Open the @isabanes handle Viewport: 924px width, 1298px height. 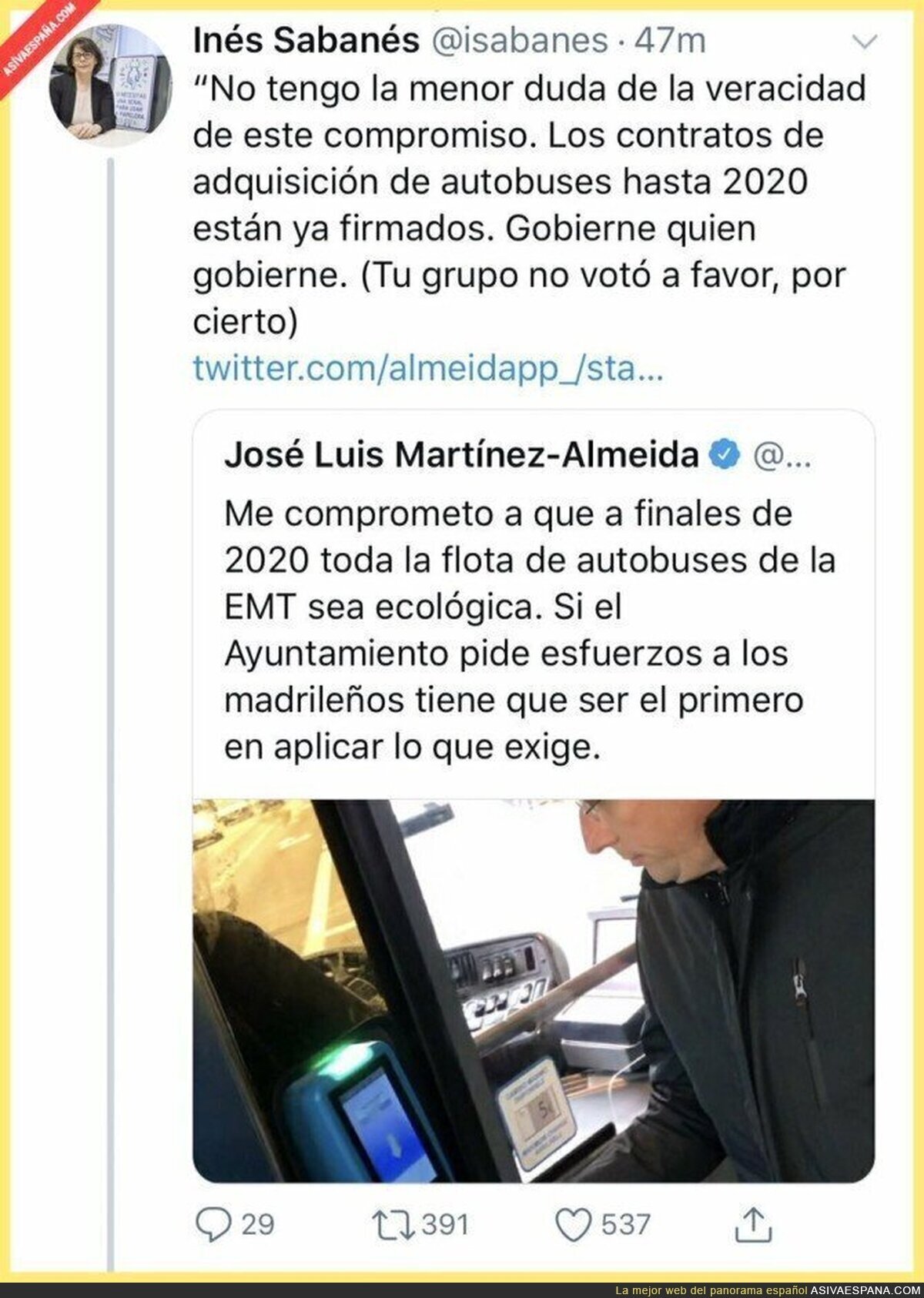click(x=519, y=40)
